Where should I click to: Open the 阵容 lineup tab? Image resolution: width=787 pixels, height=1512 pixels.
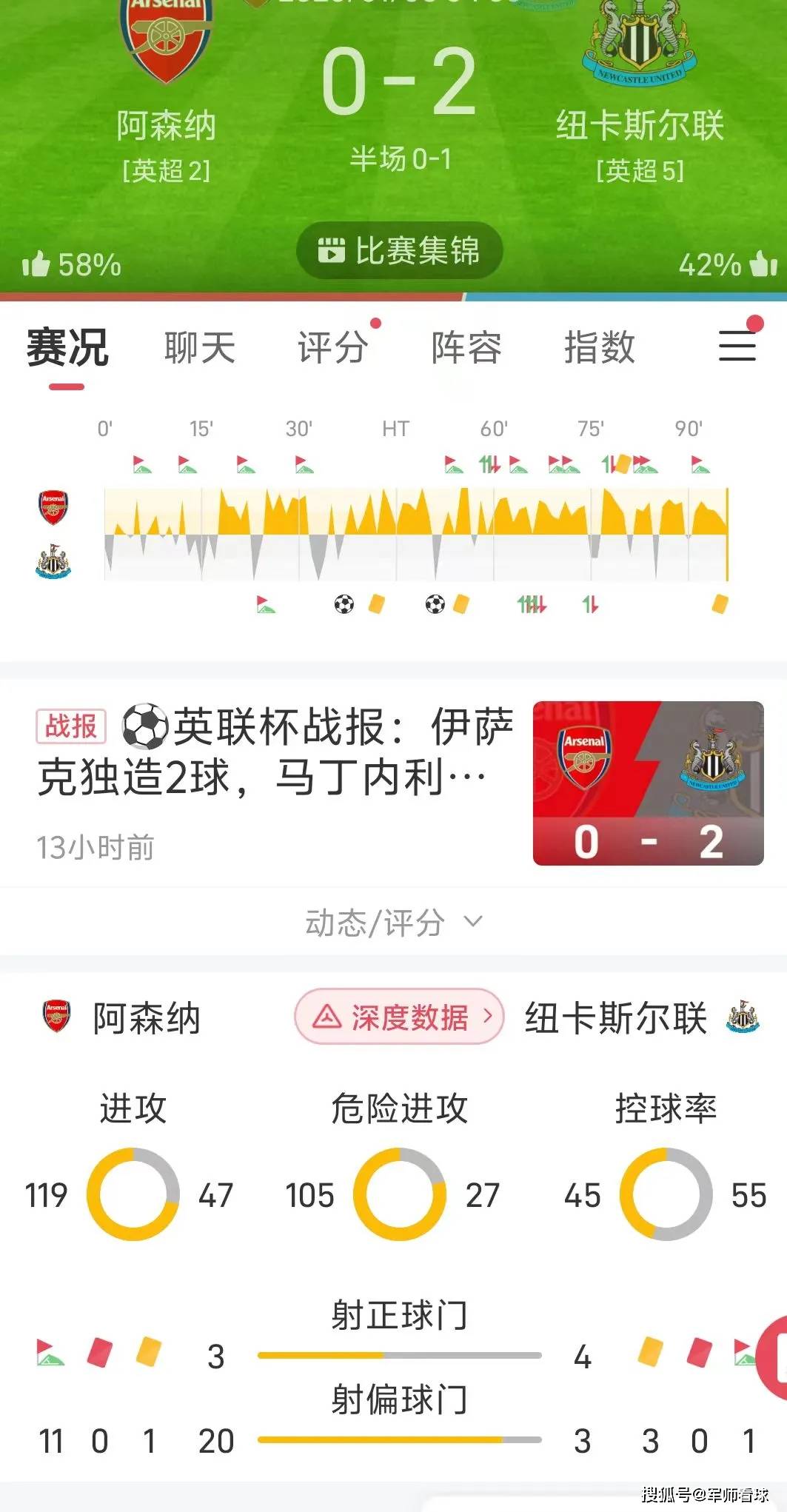466,347
